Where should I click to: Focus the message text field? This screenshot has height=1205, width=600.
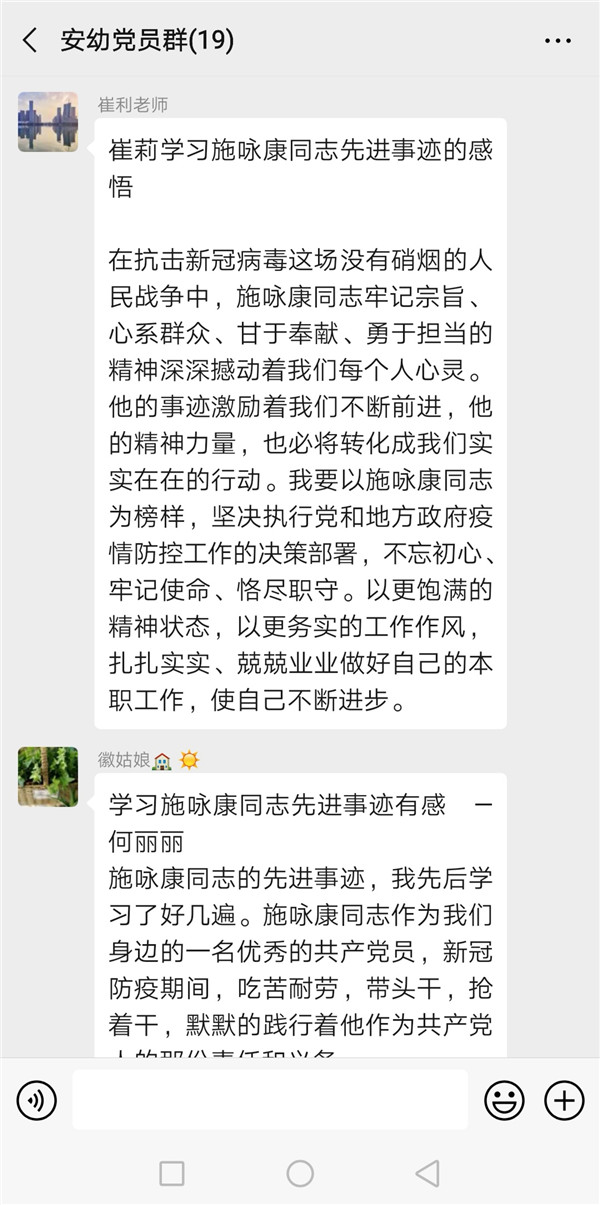click(270, 1100)
